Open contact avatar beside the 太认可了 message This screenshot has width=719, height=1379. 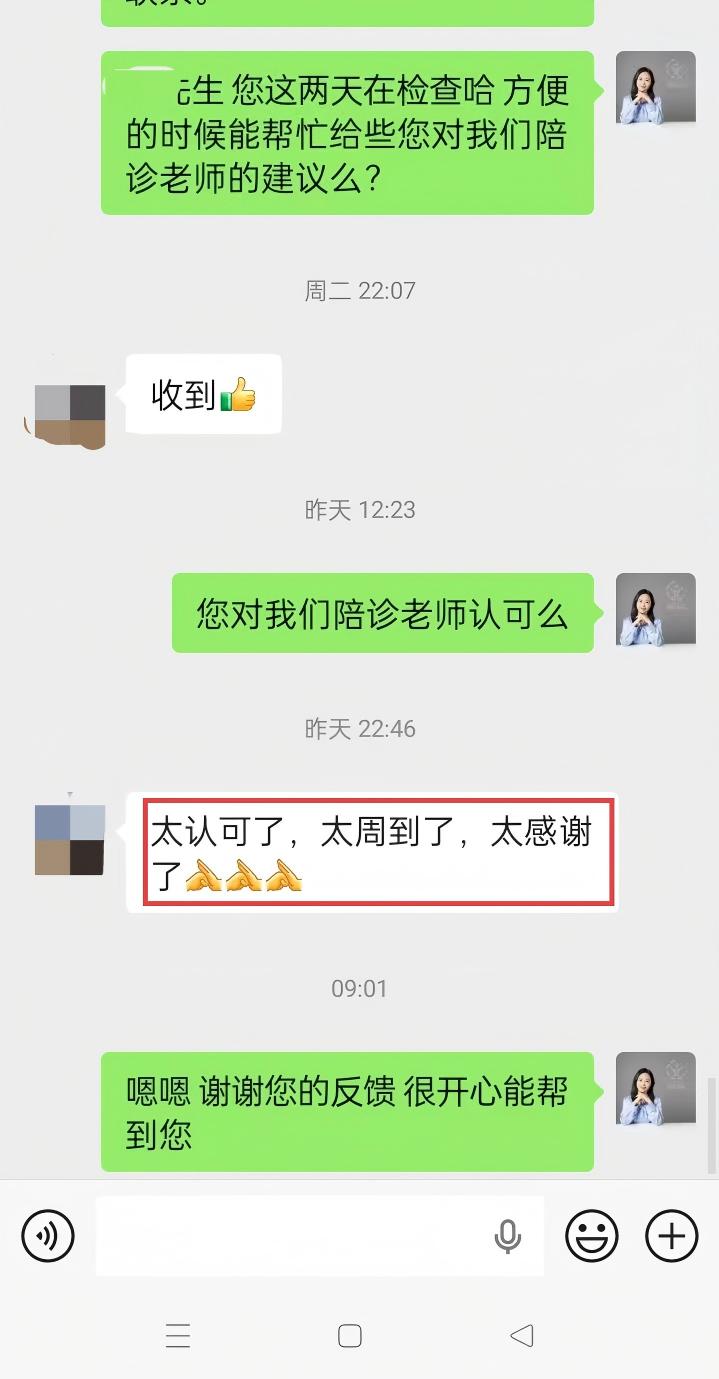coord(69,840)
